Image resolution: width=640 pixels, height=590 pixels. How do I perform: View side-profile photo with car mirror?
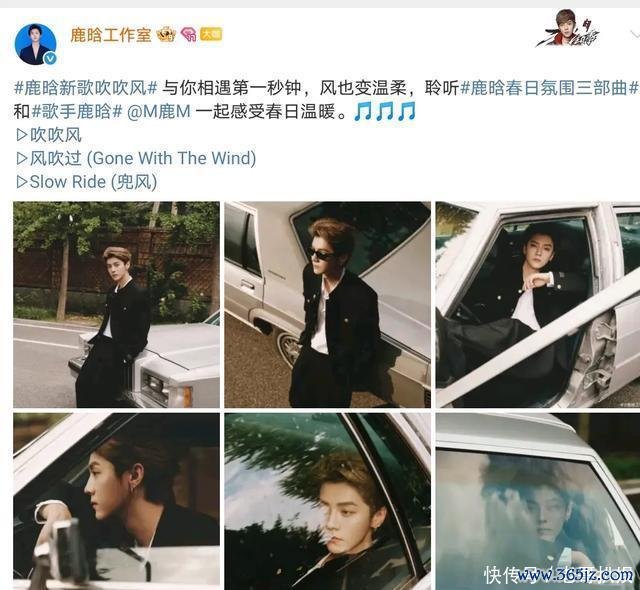click(x=116, y=500)
